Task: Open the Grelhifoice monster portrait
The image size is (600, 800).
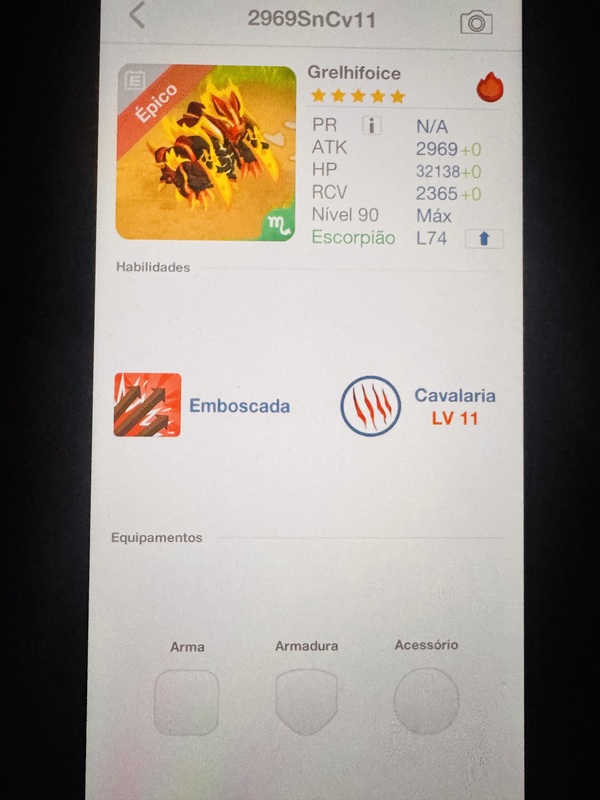Action: (x=206, y=153)
